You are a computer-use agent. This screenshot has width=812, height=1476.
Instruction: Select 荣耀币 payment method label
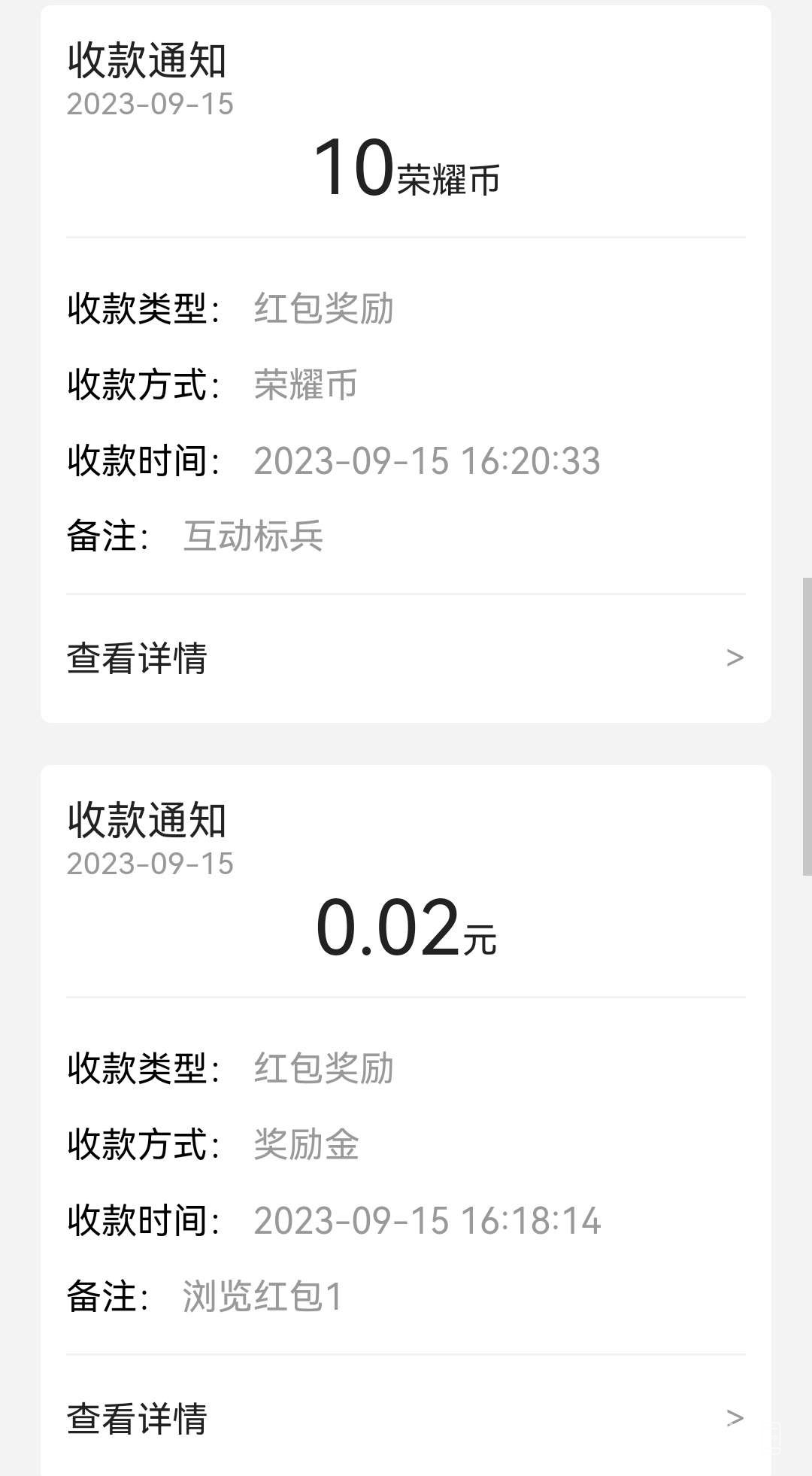point(304,385)
